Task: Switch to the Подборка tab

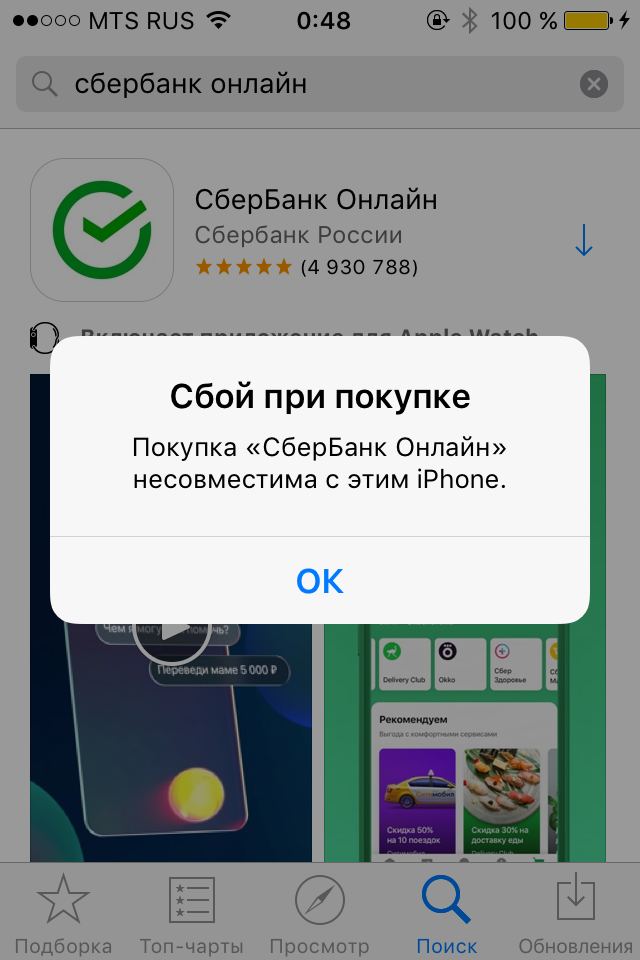Action: 63,914
